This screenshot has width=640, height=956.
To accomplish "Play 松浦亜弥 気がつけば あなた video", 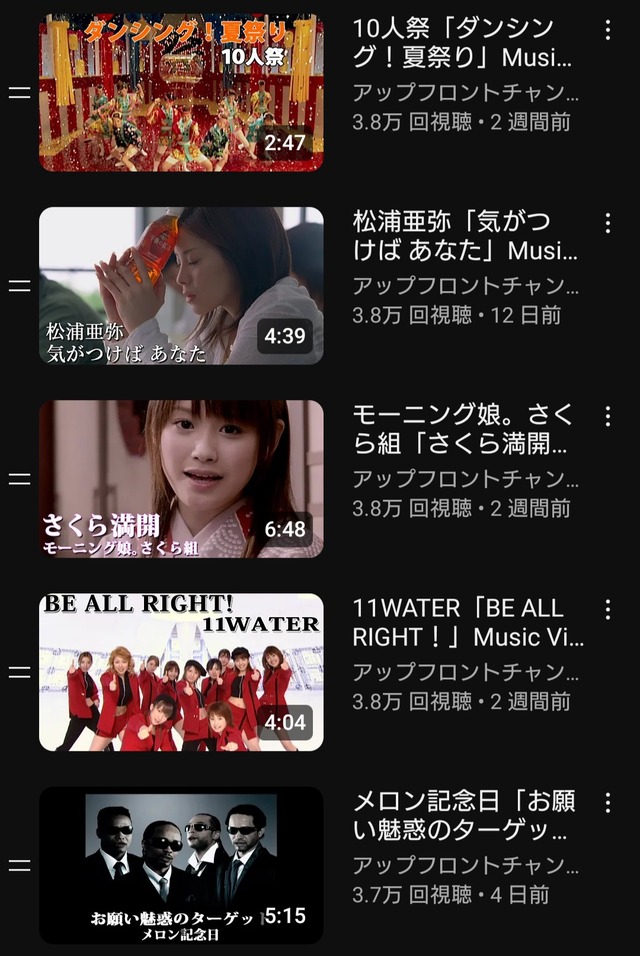I will 181,286.
